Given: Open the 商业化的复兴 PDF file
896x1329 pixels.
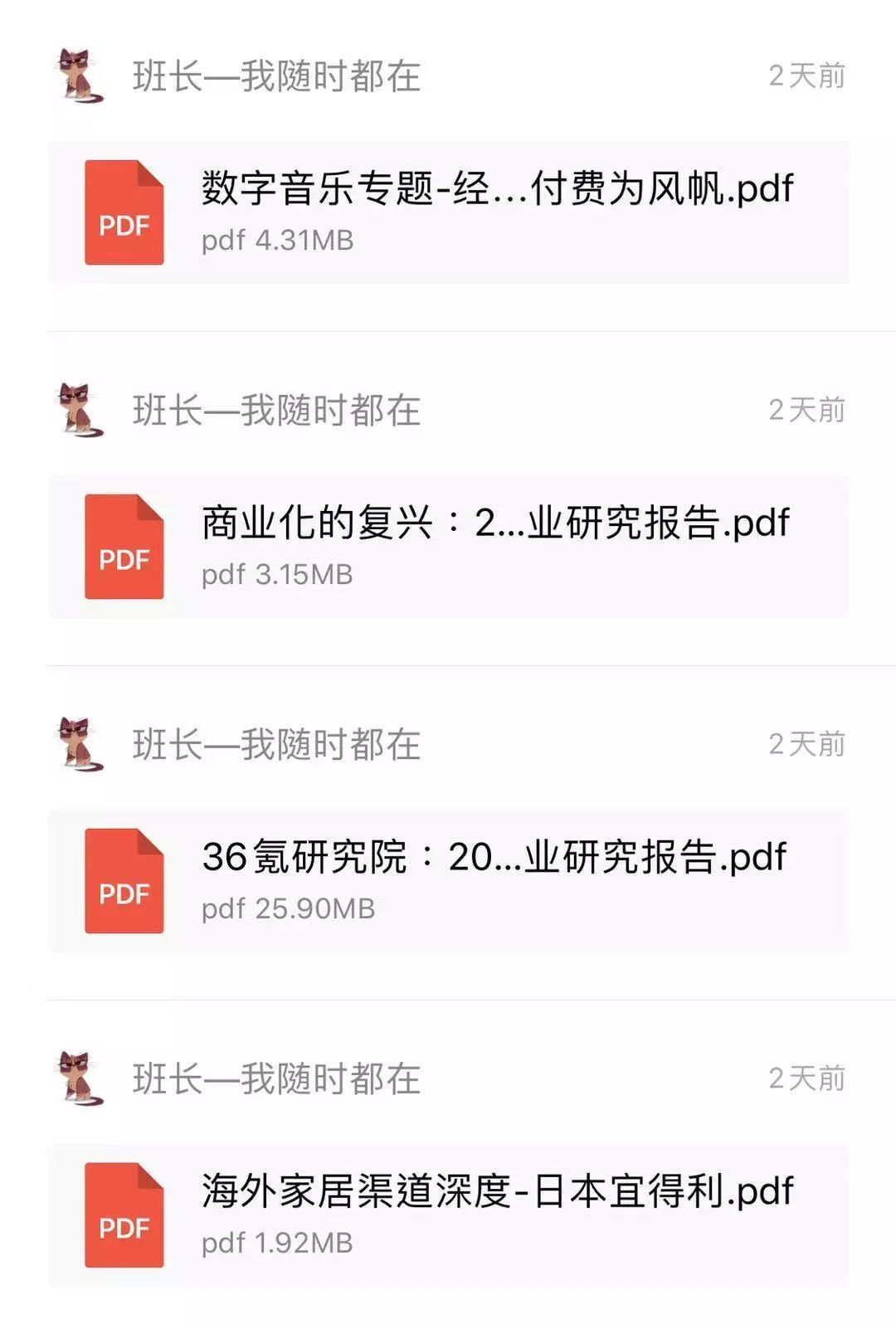Looking at the screenshot, I should click(x=448, y=547).
